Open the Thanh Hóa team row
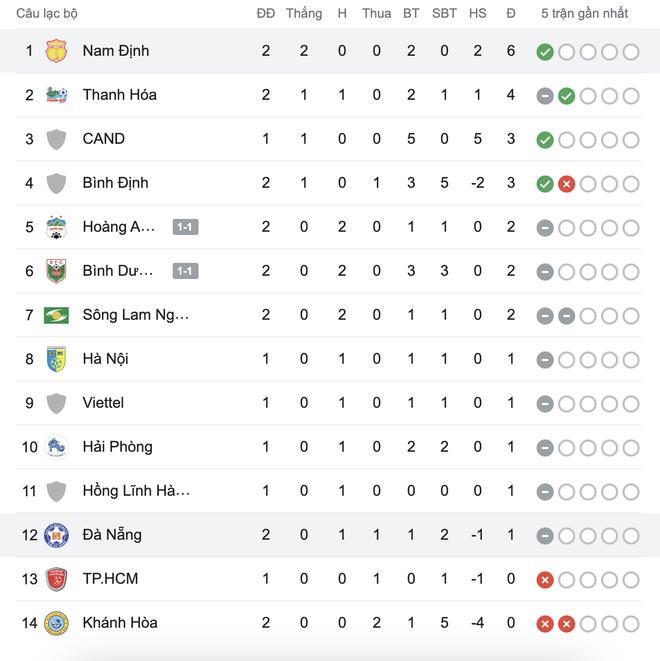Screen dimensions: 660x661 [119, 95]
